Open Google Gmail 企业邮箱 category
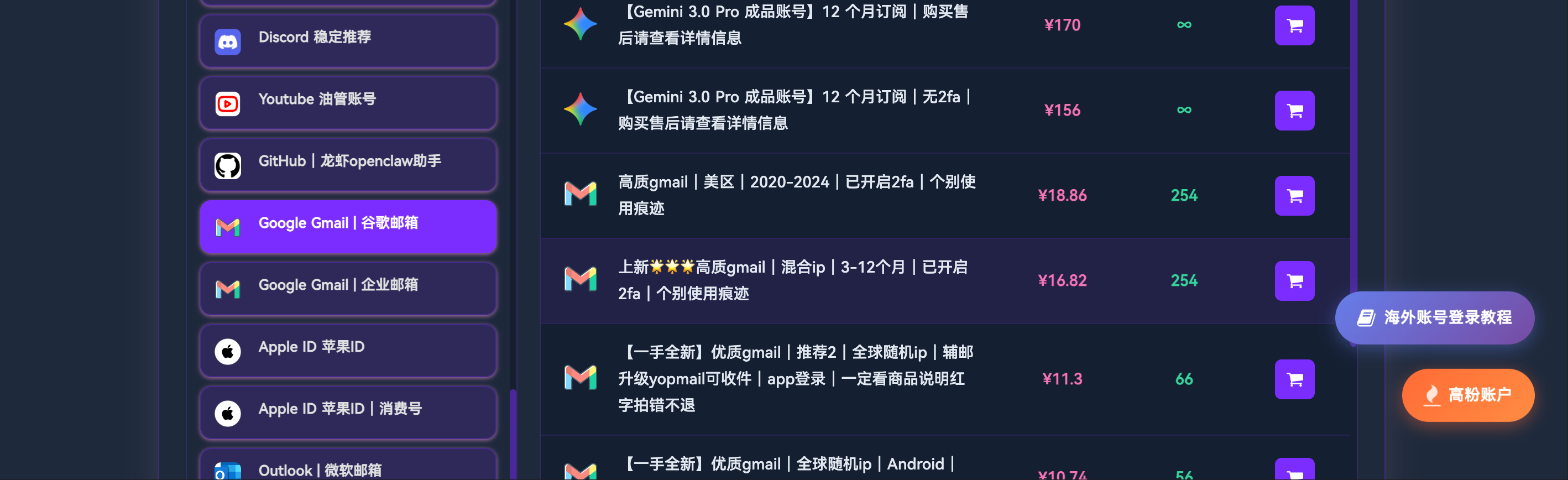Image resolution: width=1568 pixels, height=480 pixels. coord(348,288)
